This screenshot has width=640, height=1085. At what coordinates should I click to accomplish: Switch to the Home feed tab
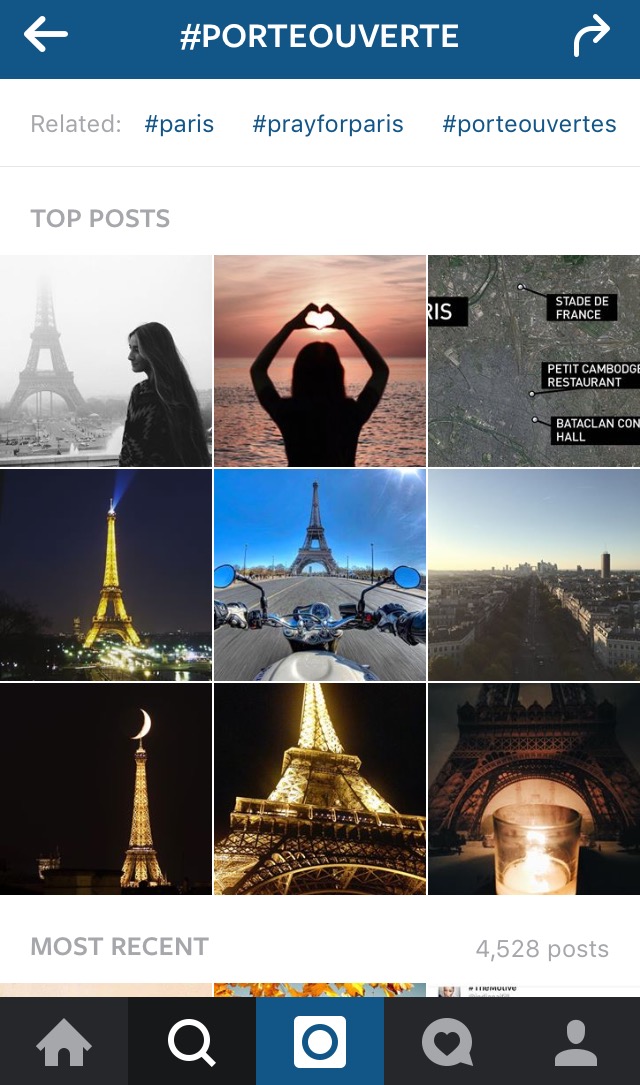point(64,1042)
